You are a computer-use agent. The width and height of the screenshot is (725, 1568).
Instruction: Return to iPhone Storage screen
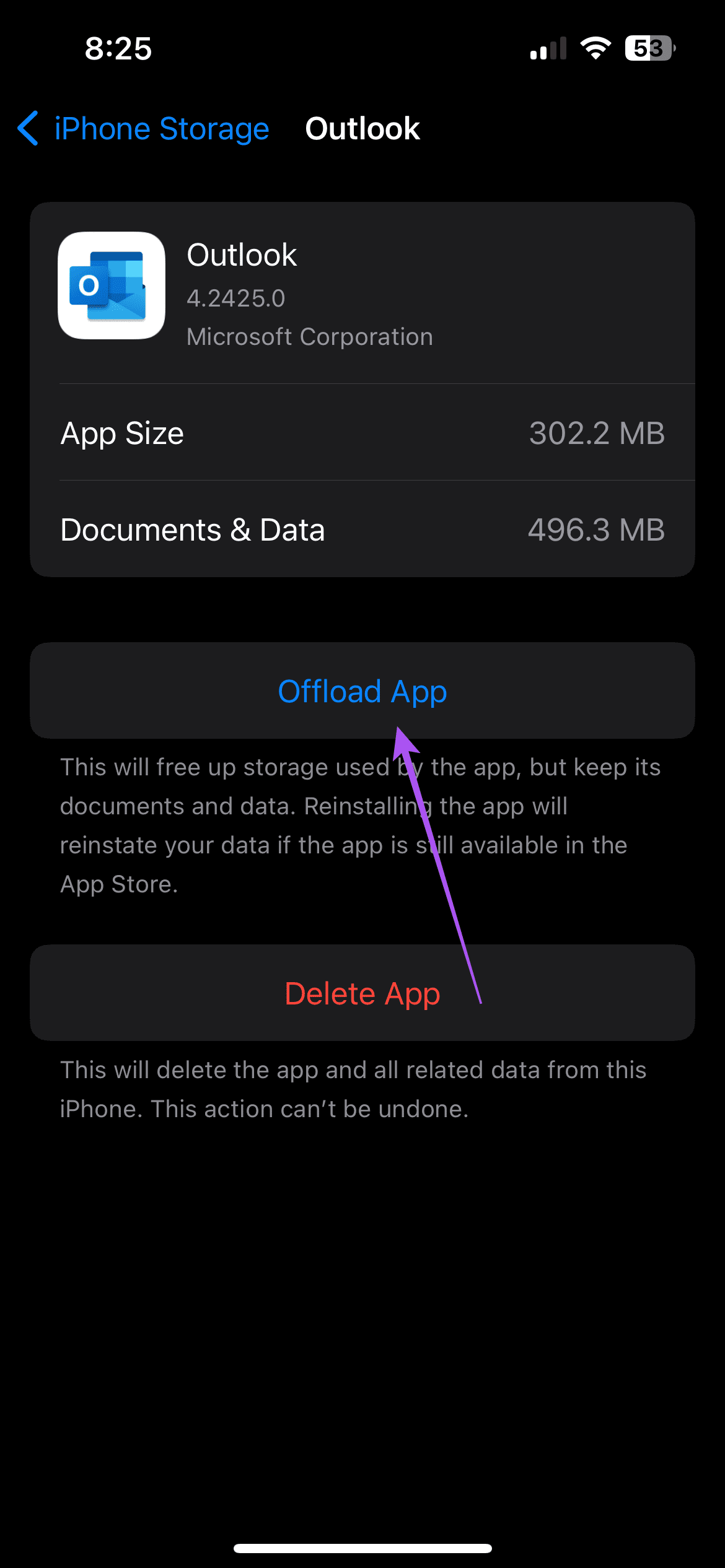[x=143, y=129]
